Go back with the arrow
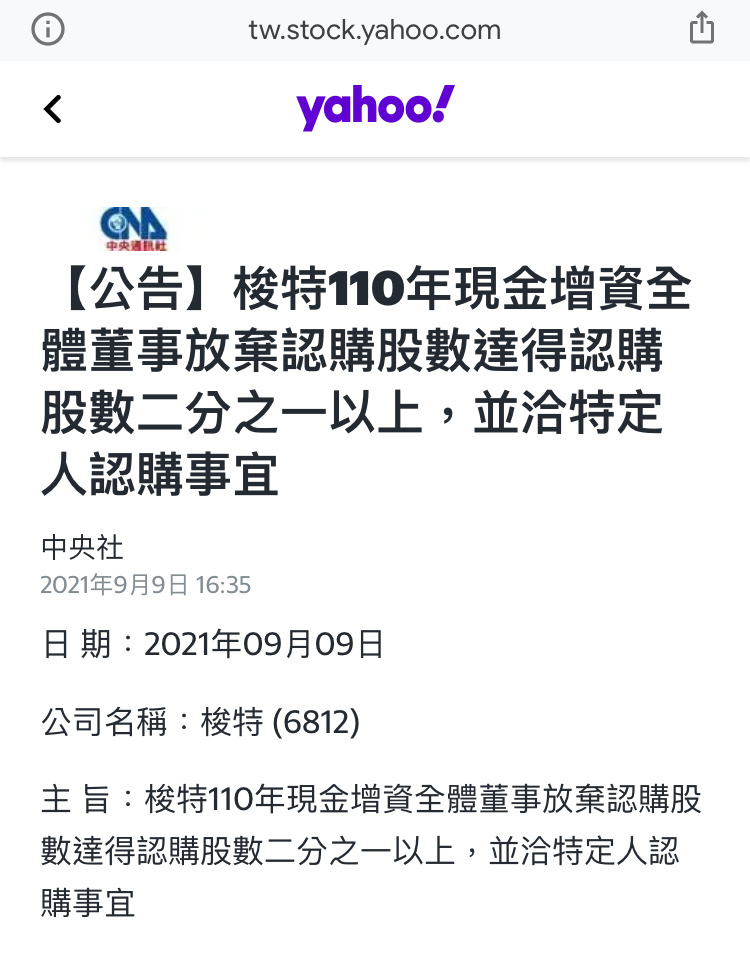Viewport: 750px width, 969px height. [x=53, y=109]
